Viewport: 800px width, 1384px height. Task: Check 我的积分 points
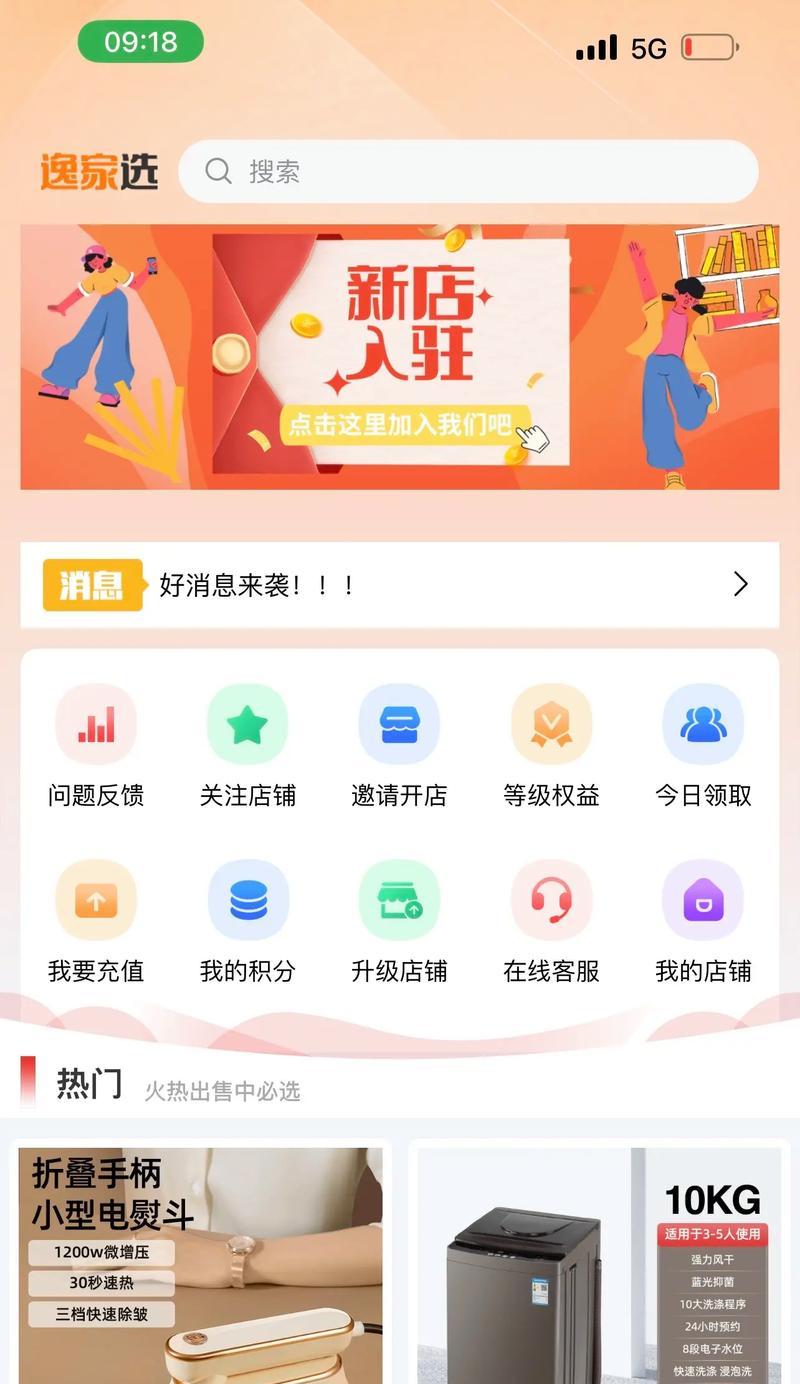[x=248, y=920]
